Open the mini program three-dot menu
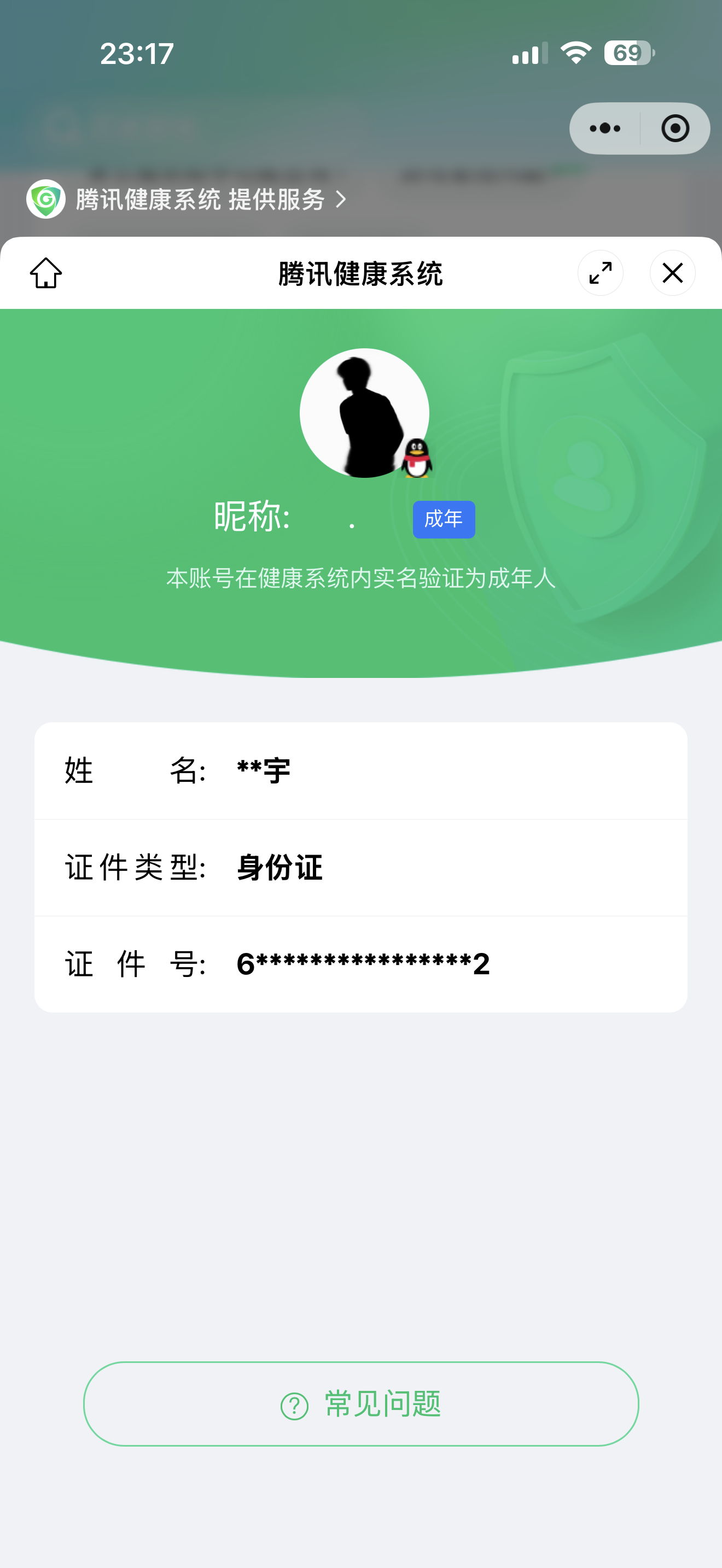722x1568 pixels. pyautogui.click(x=604, y=128)
